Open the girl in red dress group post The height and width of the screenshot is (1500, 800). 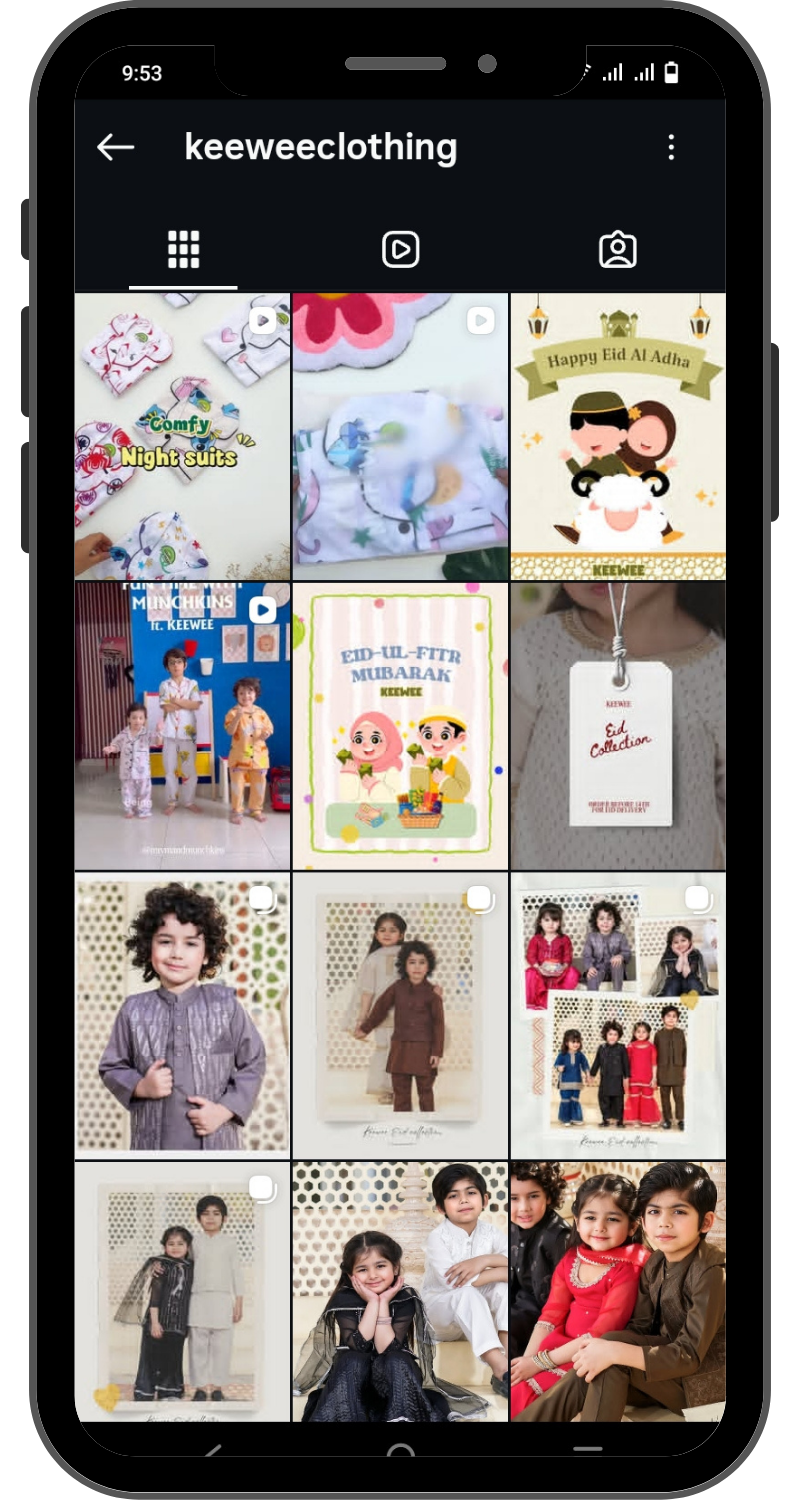point(618,1291)
